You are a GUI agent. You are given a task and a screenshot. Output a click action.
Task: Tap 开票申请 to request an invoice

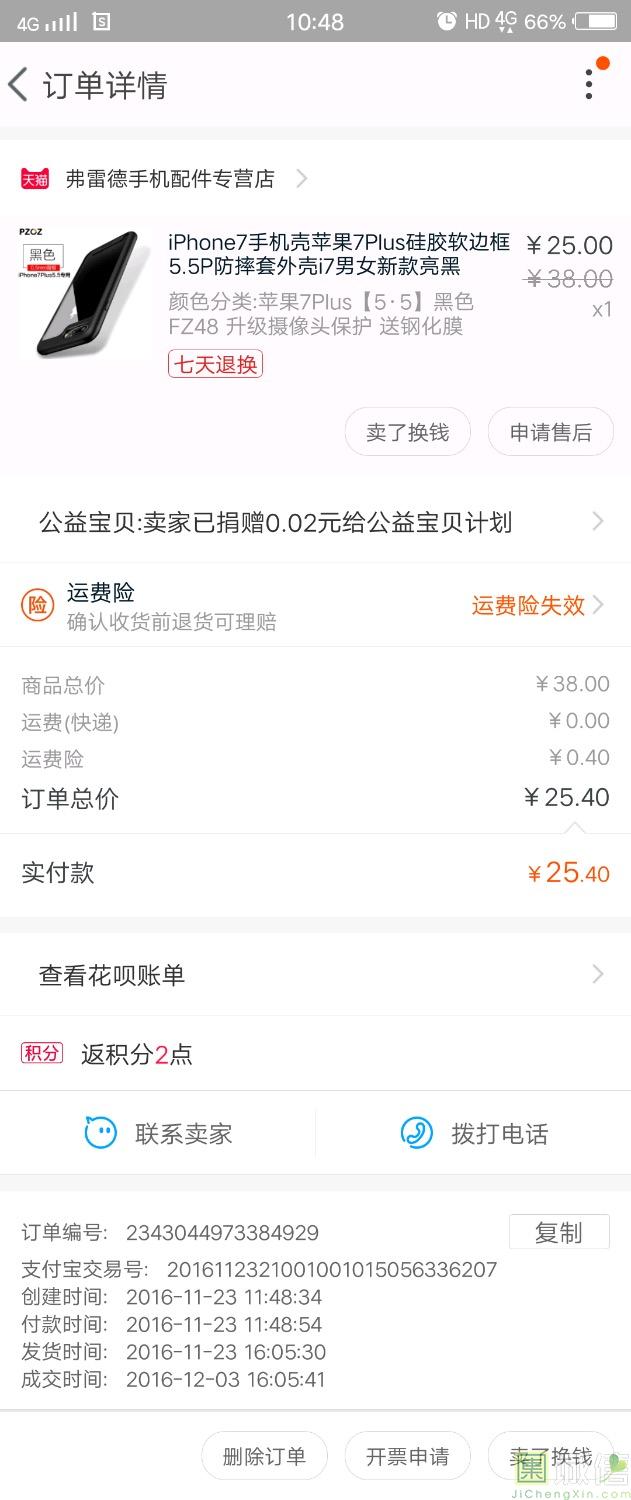[407, 1456]
